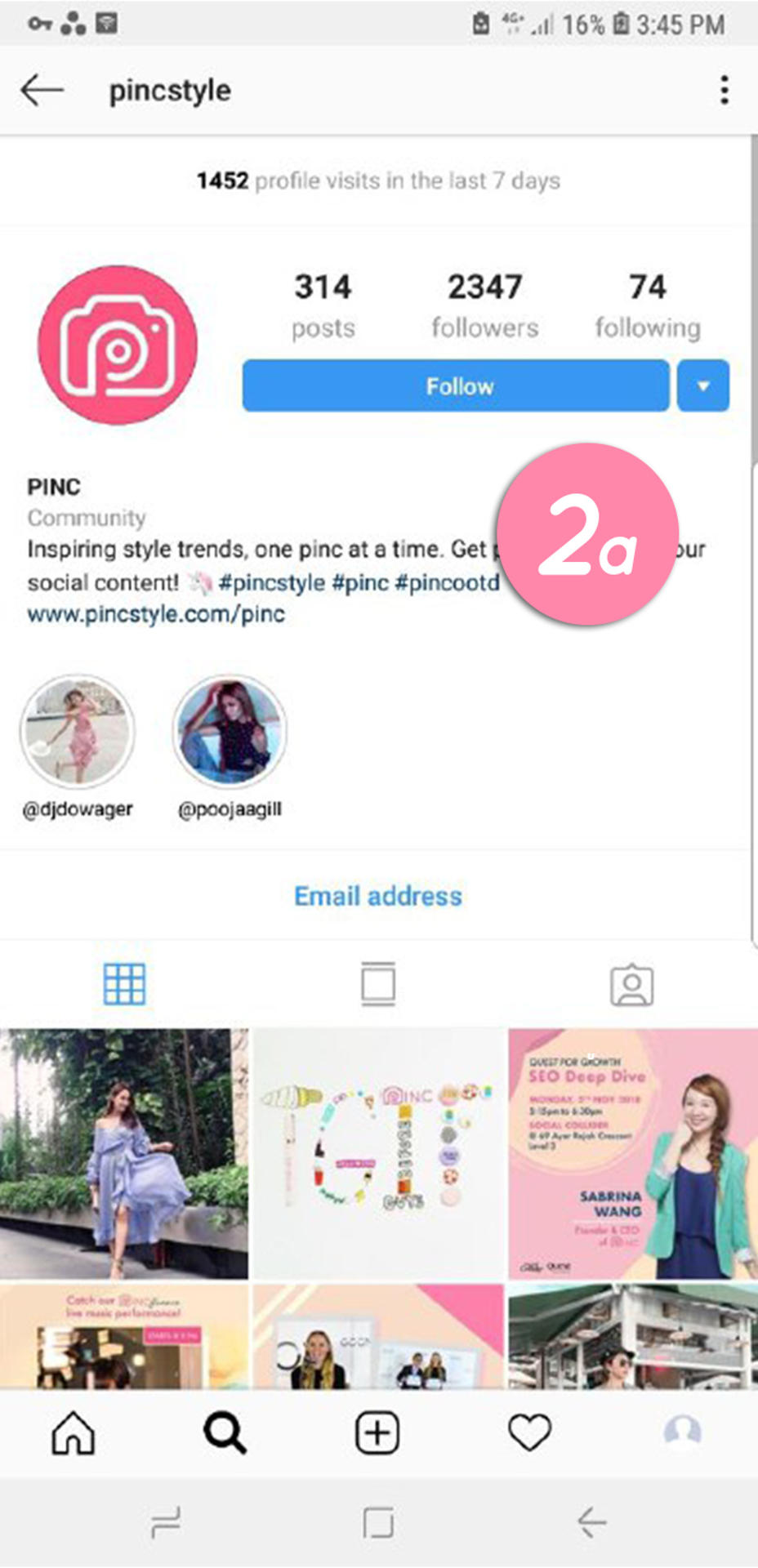The image size is (758, 1568).
Task: Switch to single-column feed view
Action: point(378,984)
